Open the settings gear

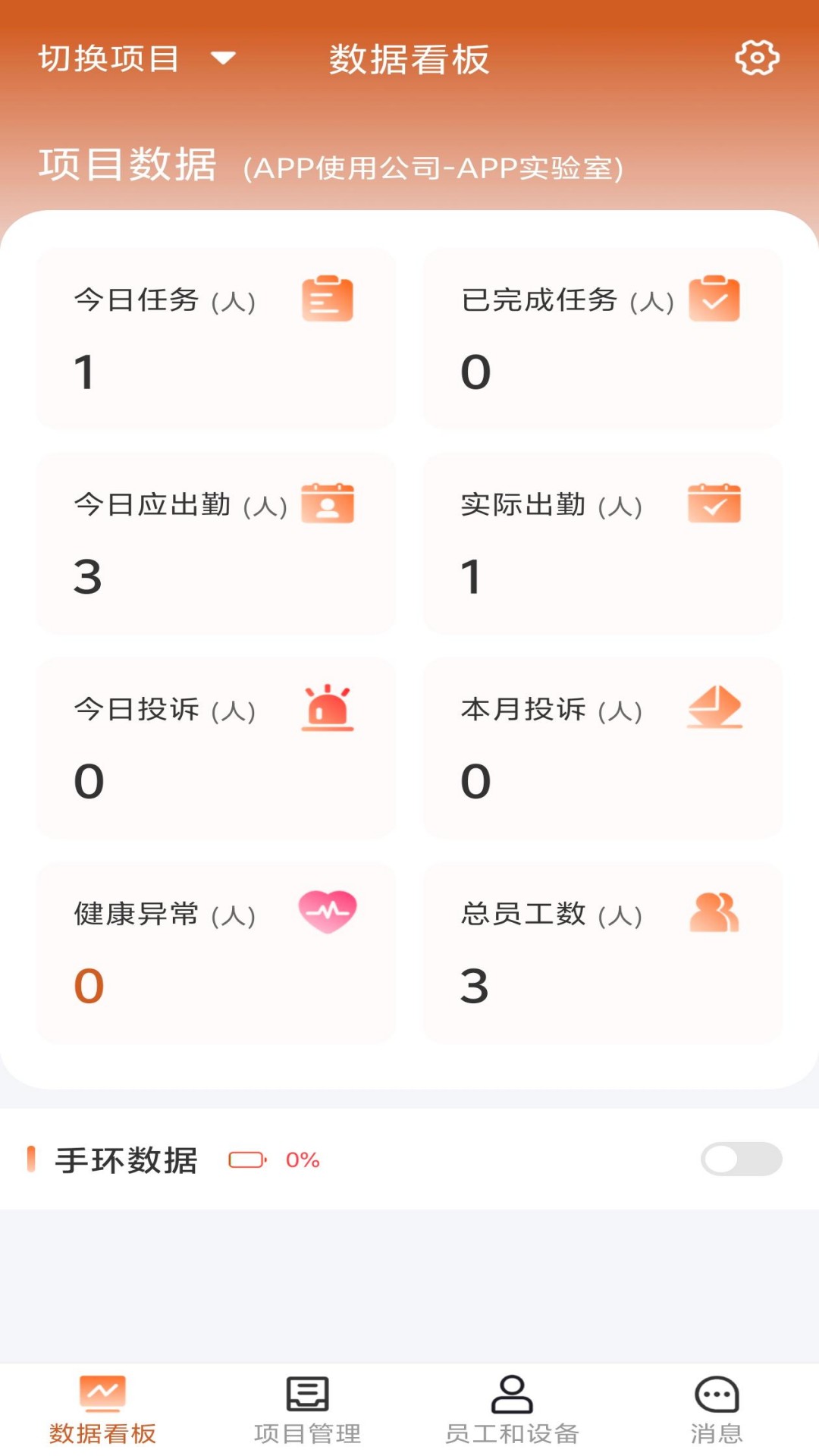tap(756, 56)
